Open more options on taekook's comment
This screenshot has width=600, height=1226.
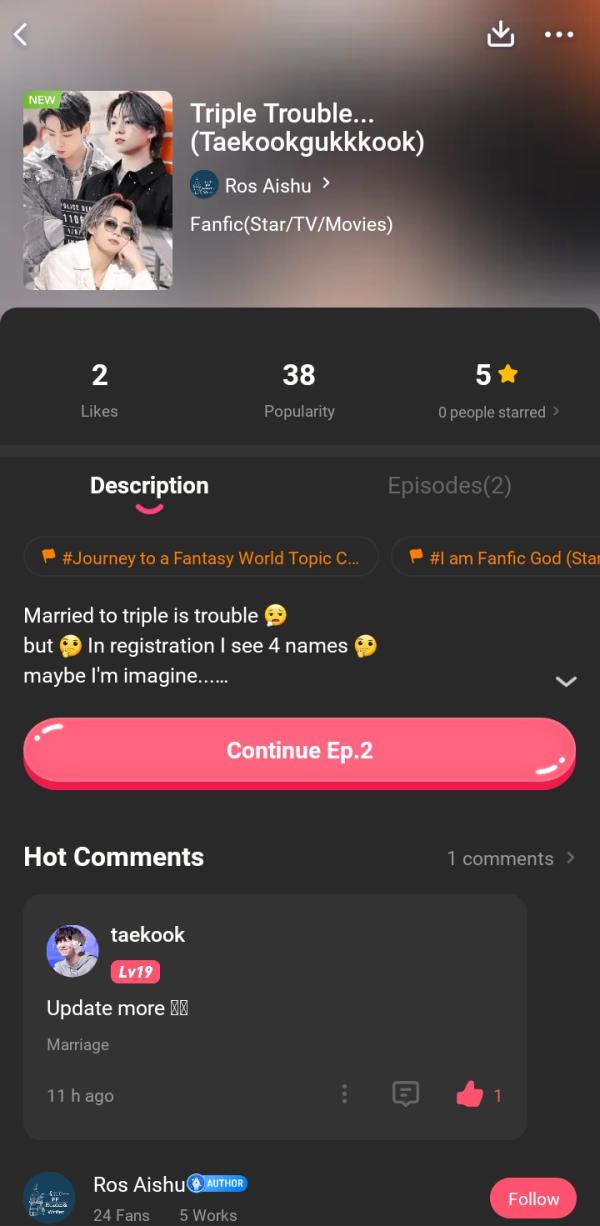point(344,1094)
